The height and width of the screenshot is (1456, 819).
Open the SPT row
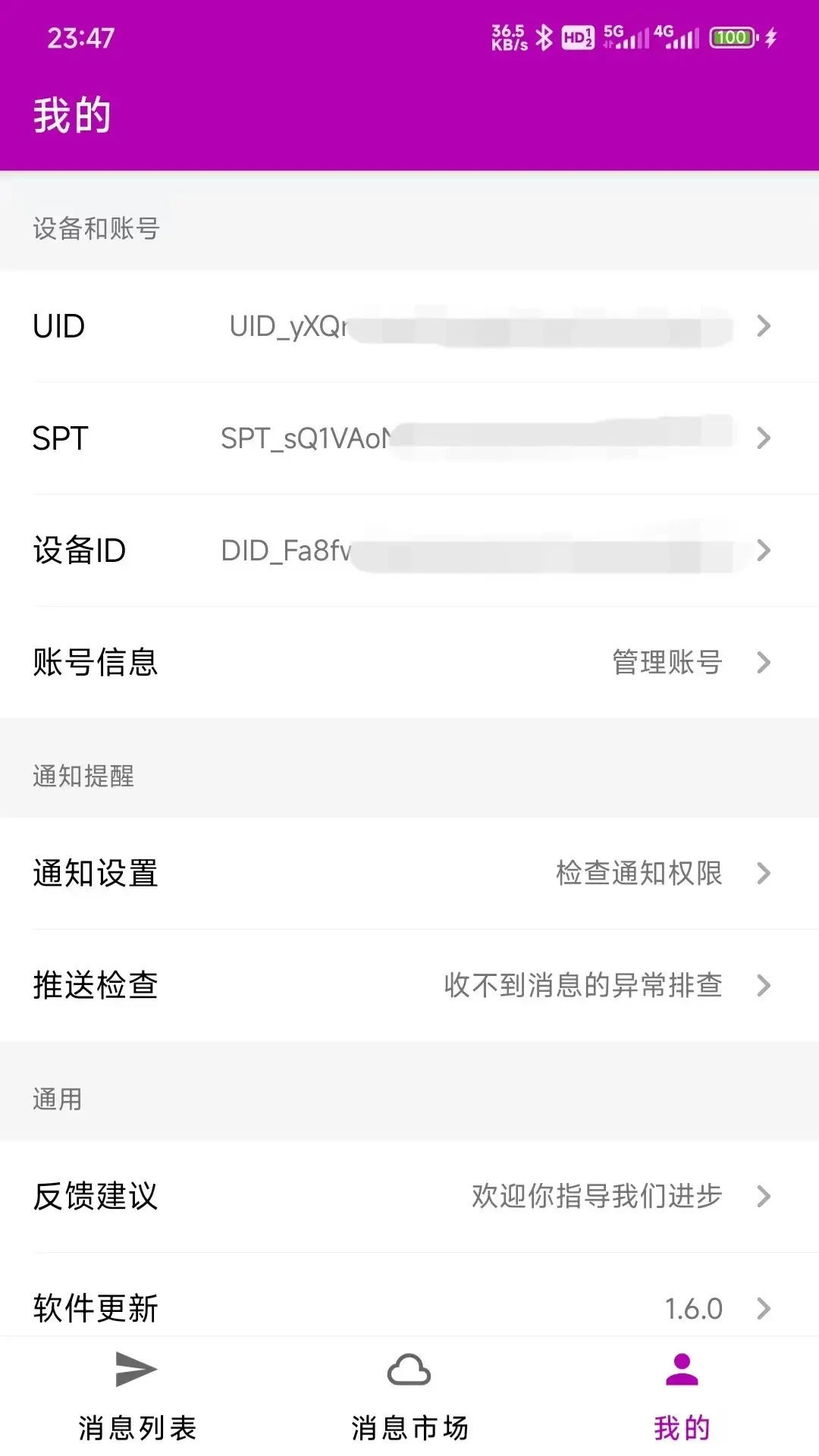(409, 438)
